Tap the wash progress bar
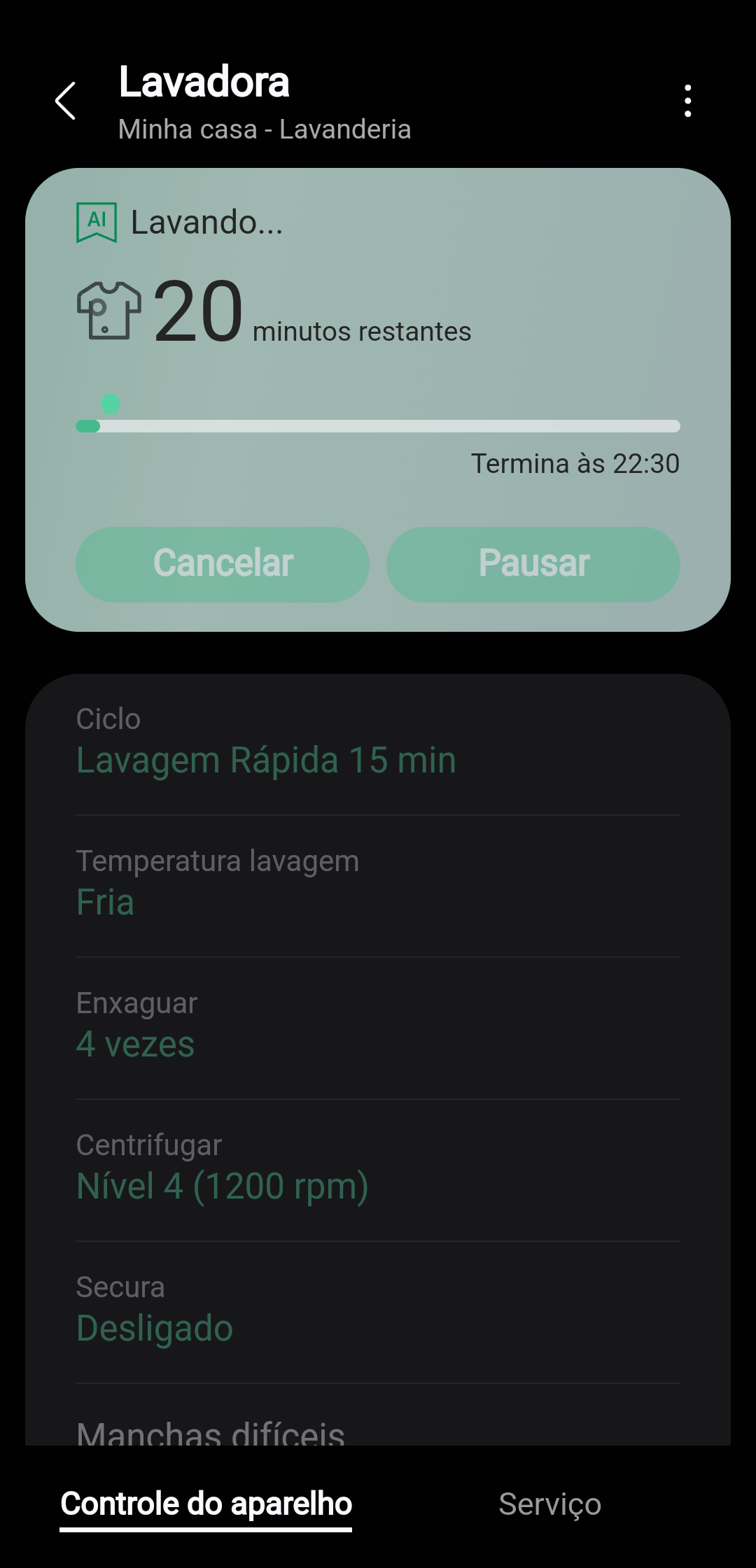 point(378,425)
